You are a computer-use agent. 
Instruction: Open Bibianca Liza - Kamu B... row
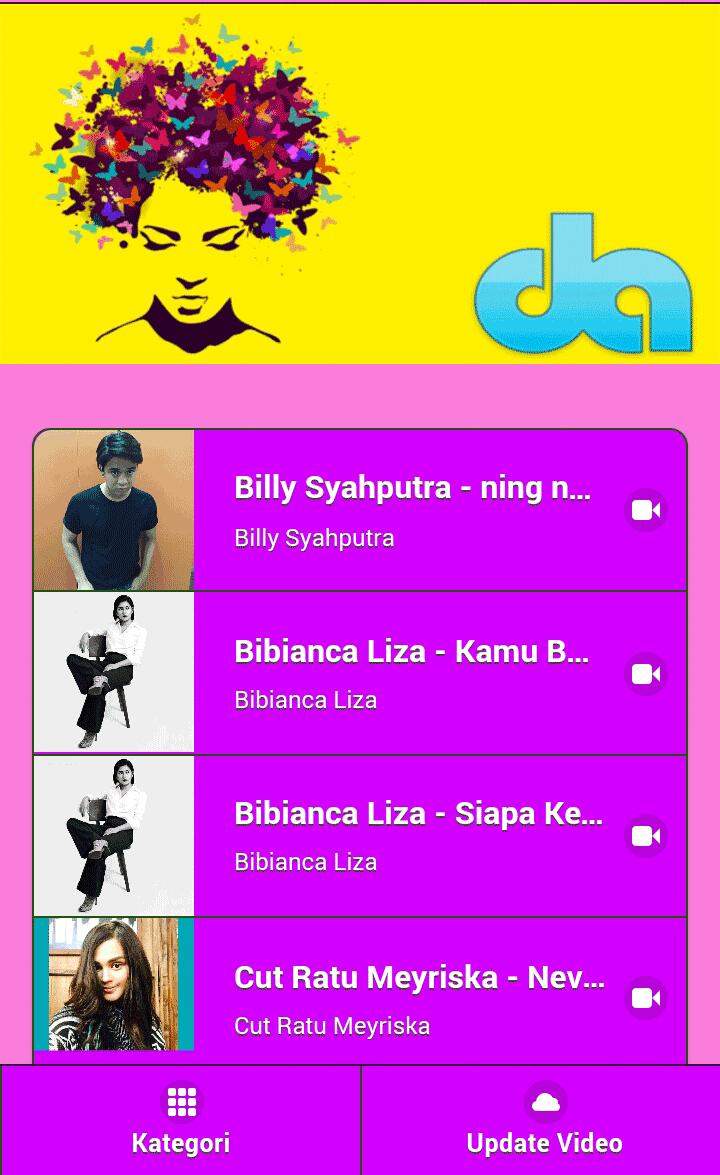pos(412,673)
